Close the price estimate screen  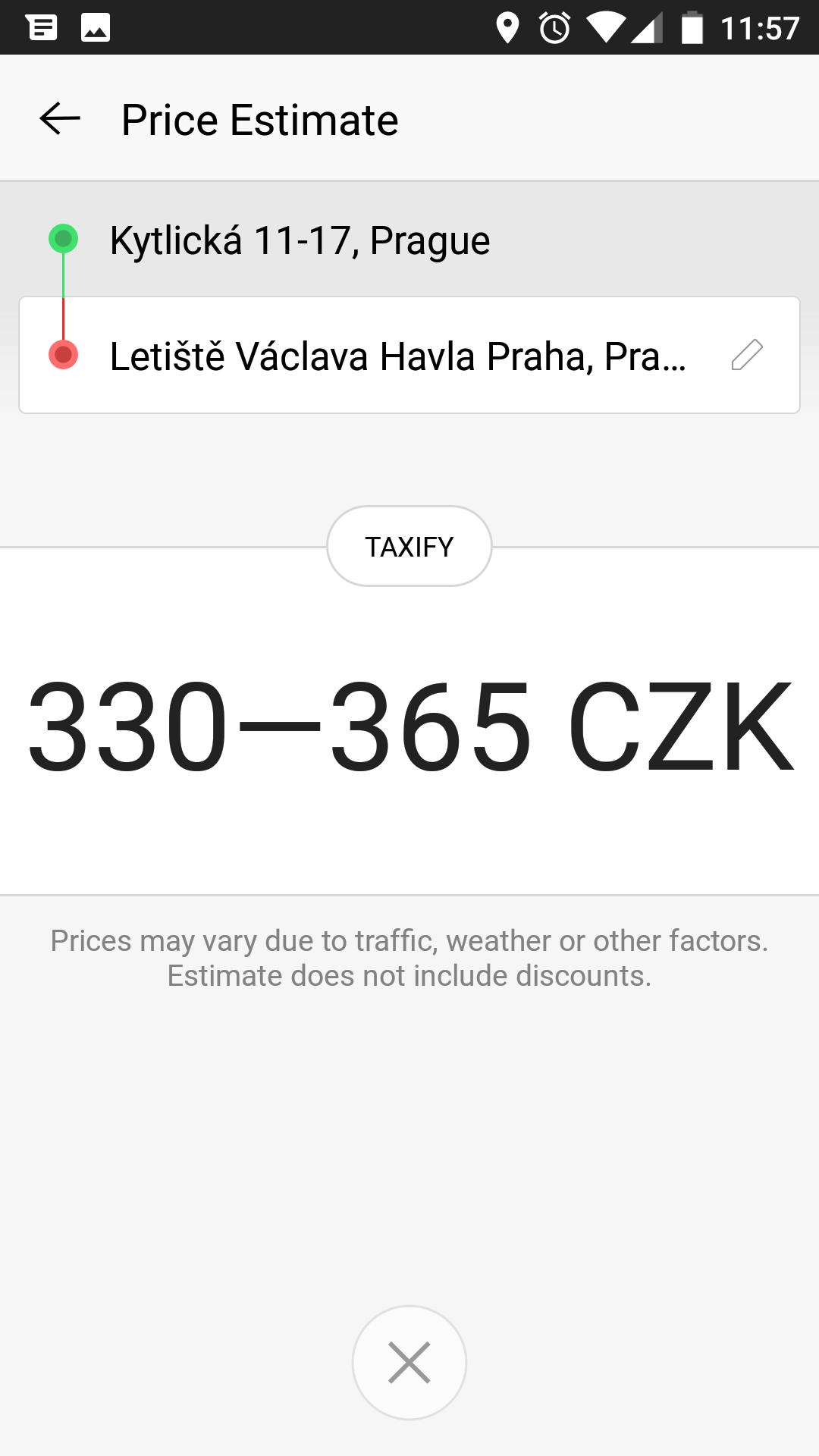pyautogui.click(x=409, y=1363)
